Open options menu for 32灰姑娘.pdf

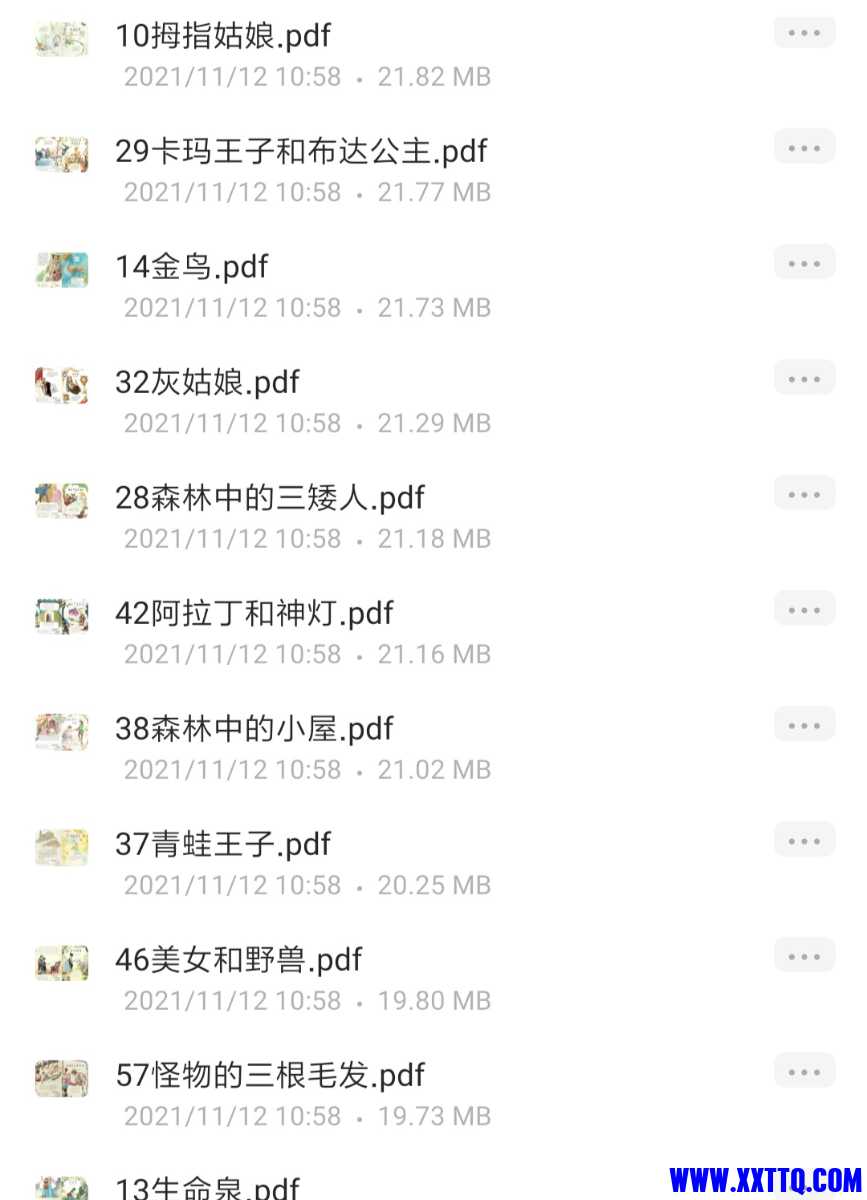tap(804, 379)
